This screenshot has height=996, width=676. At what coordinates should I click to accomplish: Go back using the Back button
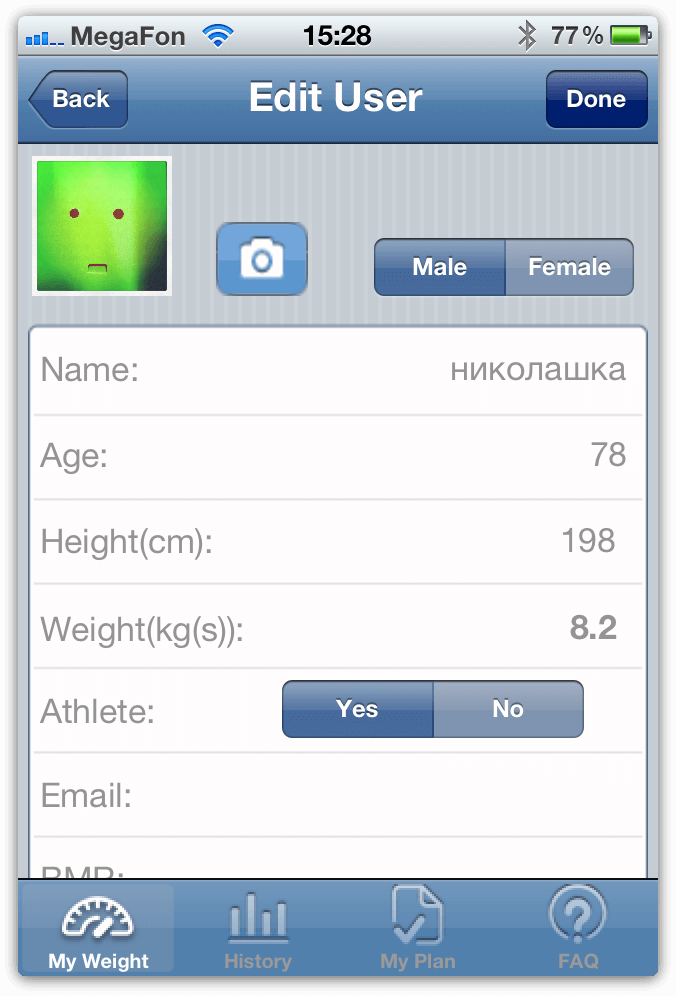click(79, 99)
